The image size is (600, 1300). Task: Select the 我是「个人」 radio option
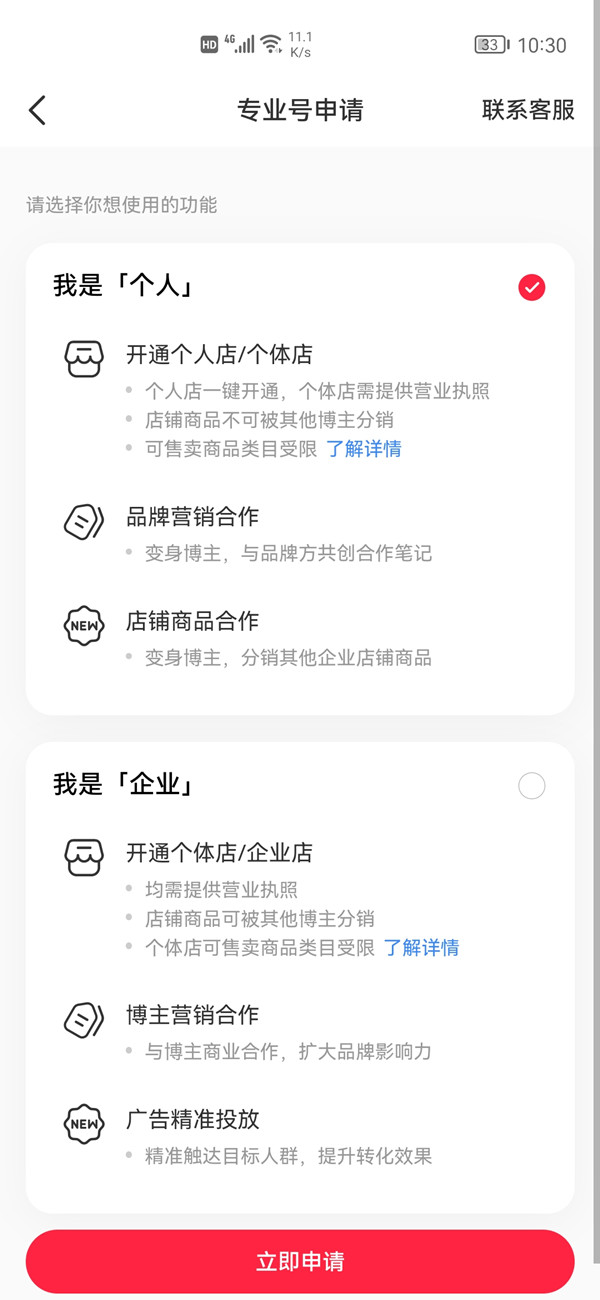[x=531, y=288]
